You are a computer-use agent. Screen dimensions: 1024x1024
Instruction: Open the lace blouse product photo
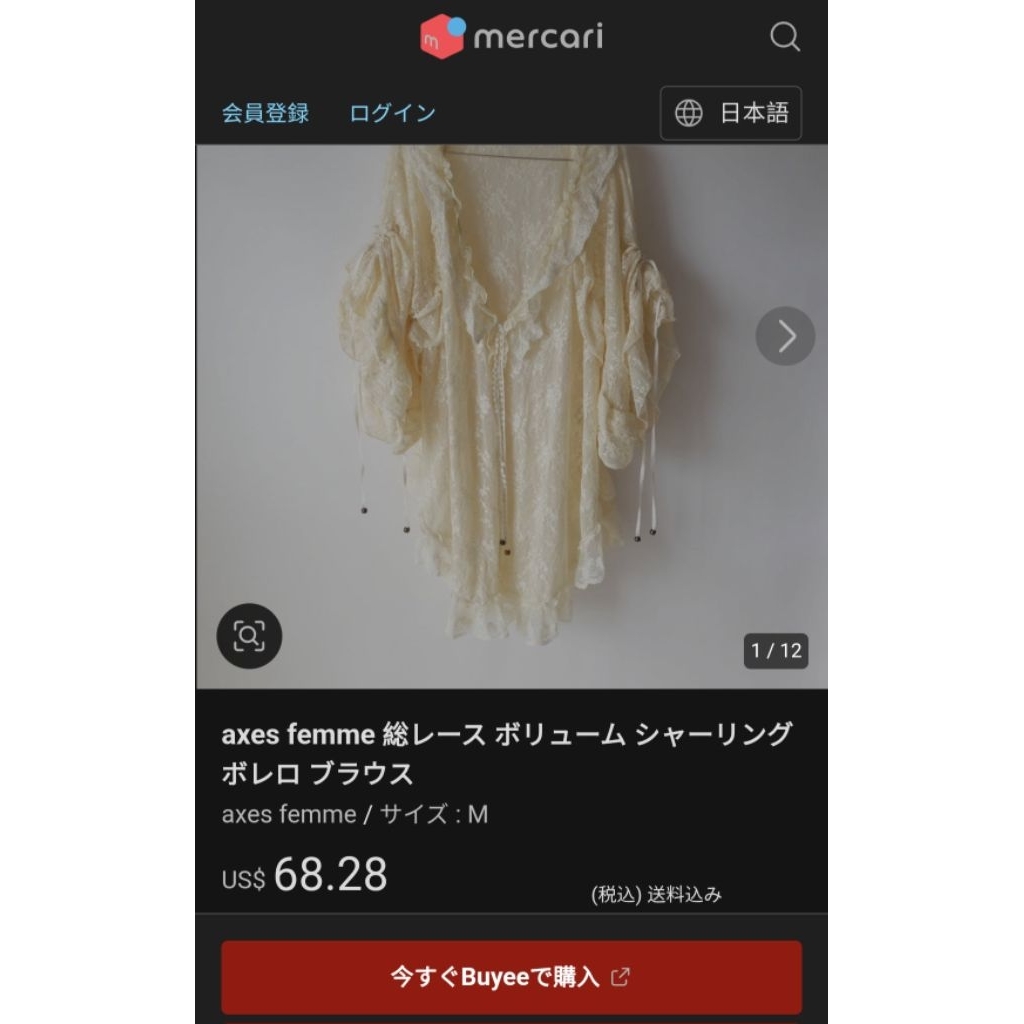coord(510,400)
